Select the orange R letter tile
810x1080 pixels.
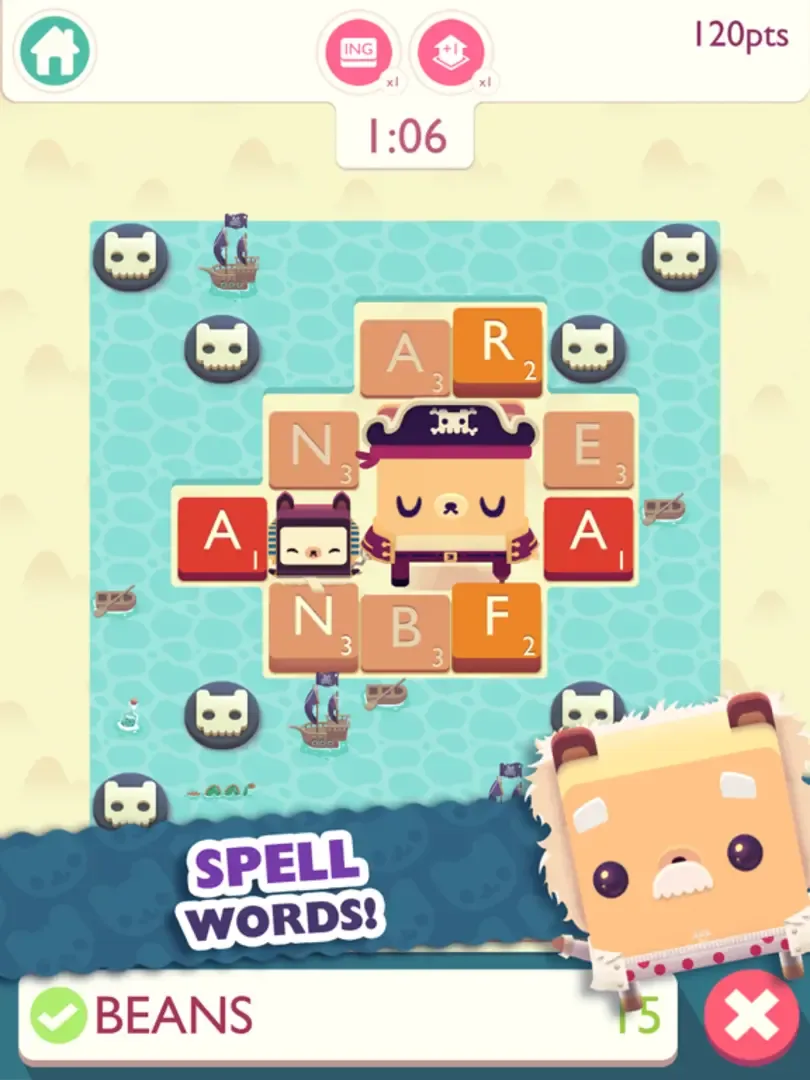497,351
